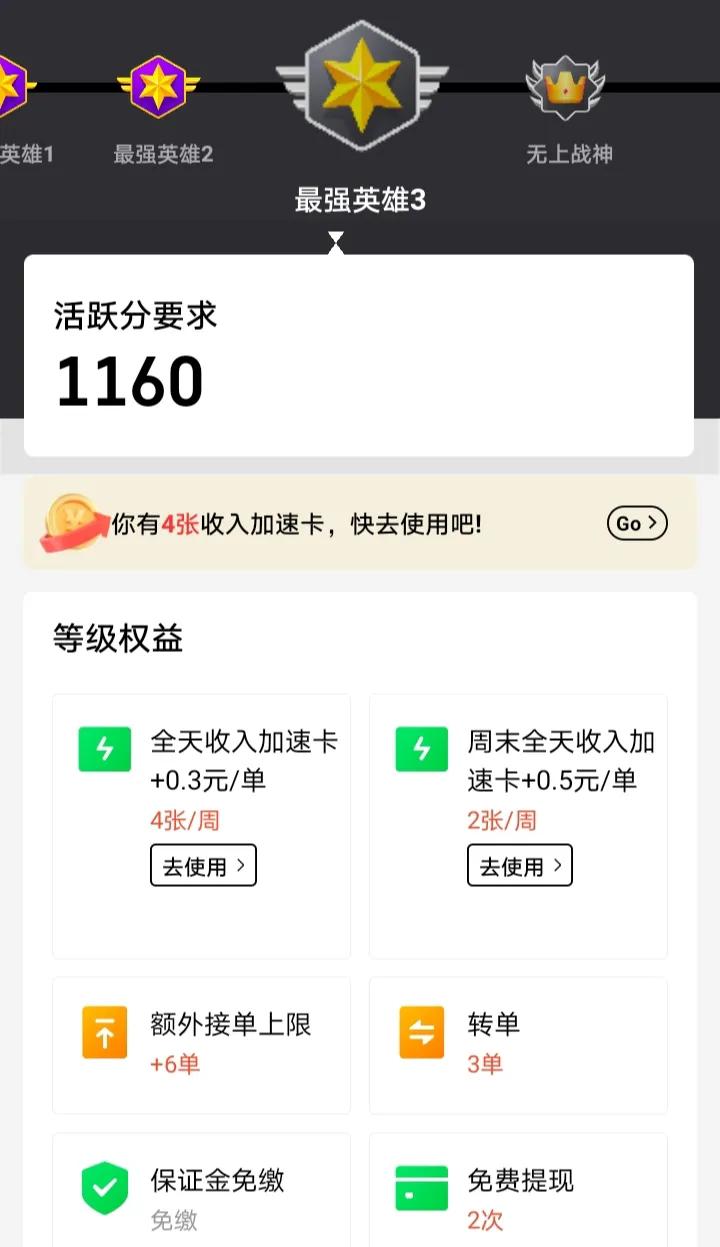Image resolution: width=720 pixels, height=1247 pixels.
Task: Click the orange transfer arrows icon for 转单
Action: coord(420,1033)
